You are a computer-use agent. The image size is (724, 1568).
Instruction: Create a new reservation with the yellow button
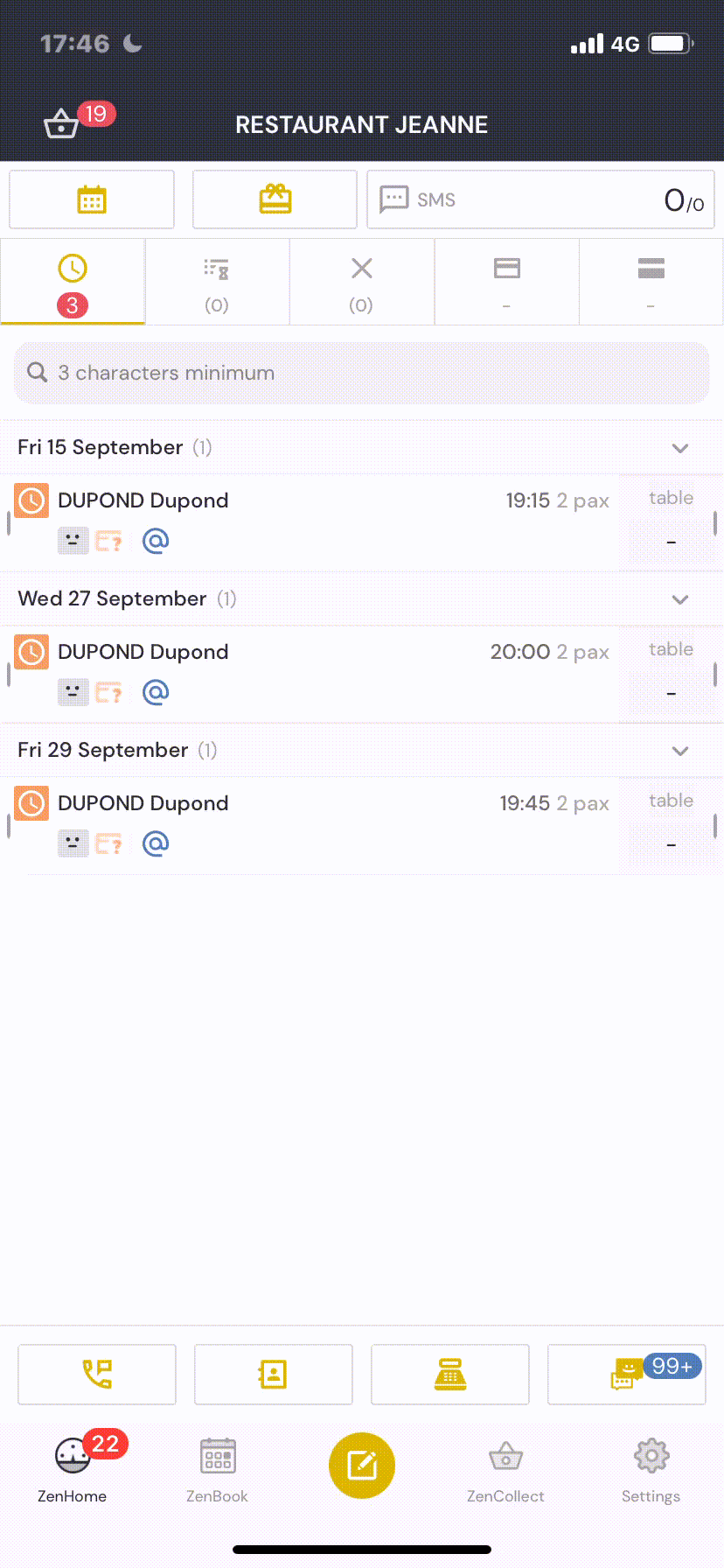[362, 1465]
